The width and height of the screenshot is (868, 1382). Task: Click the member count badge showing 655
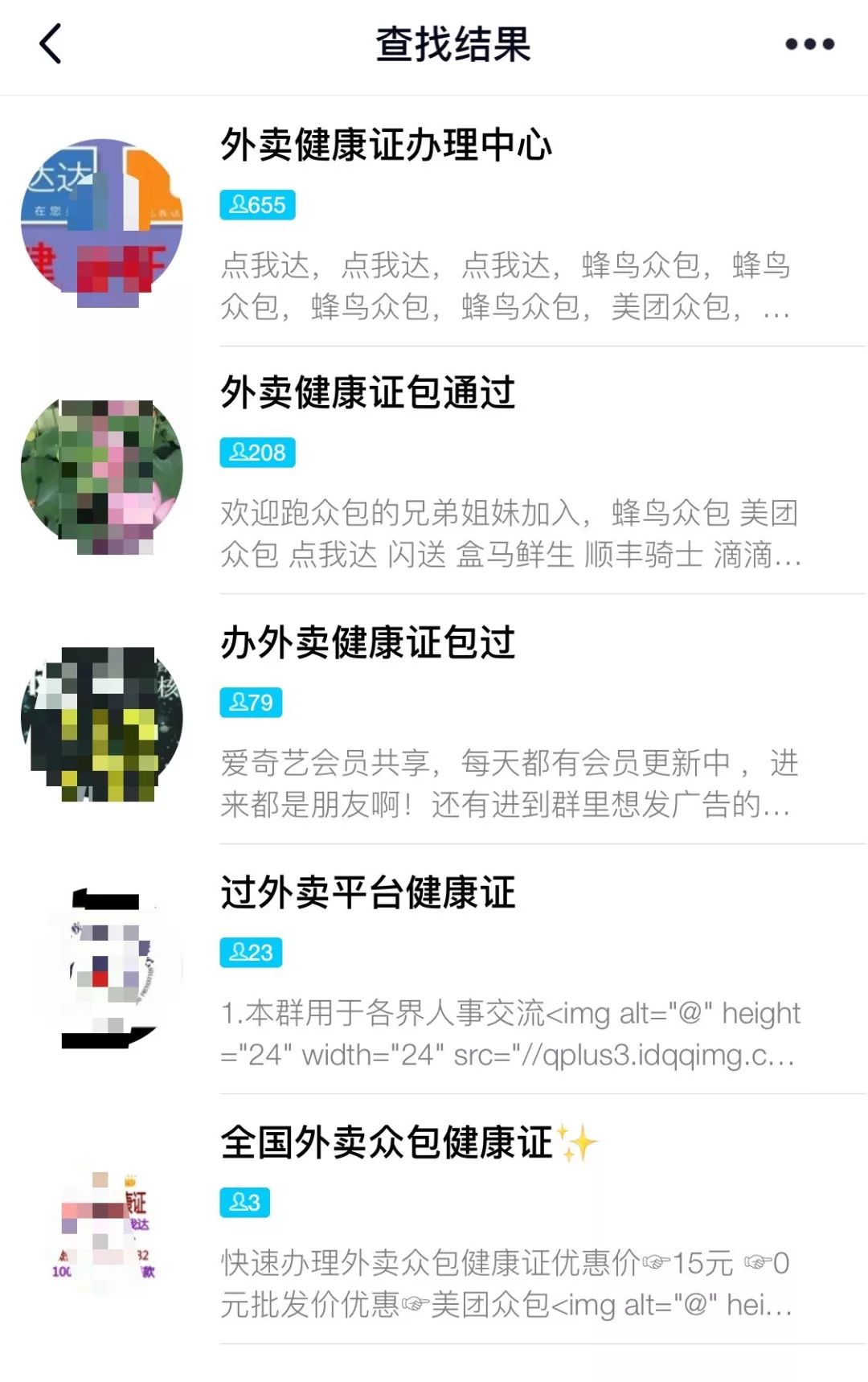[258, 205]
